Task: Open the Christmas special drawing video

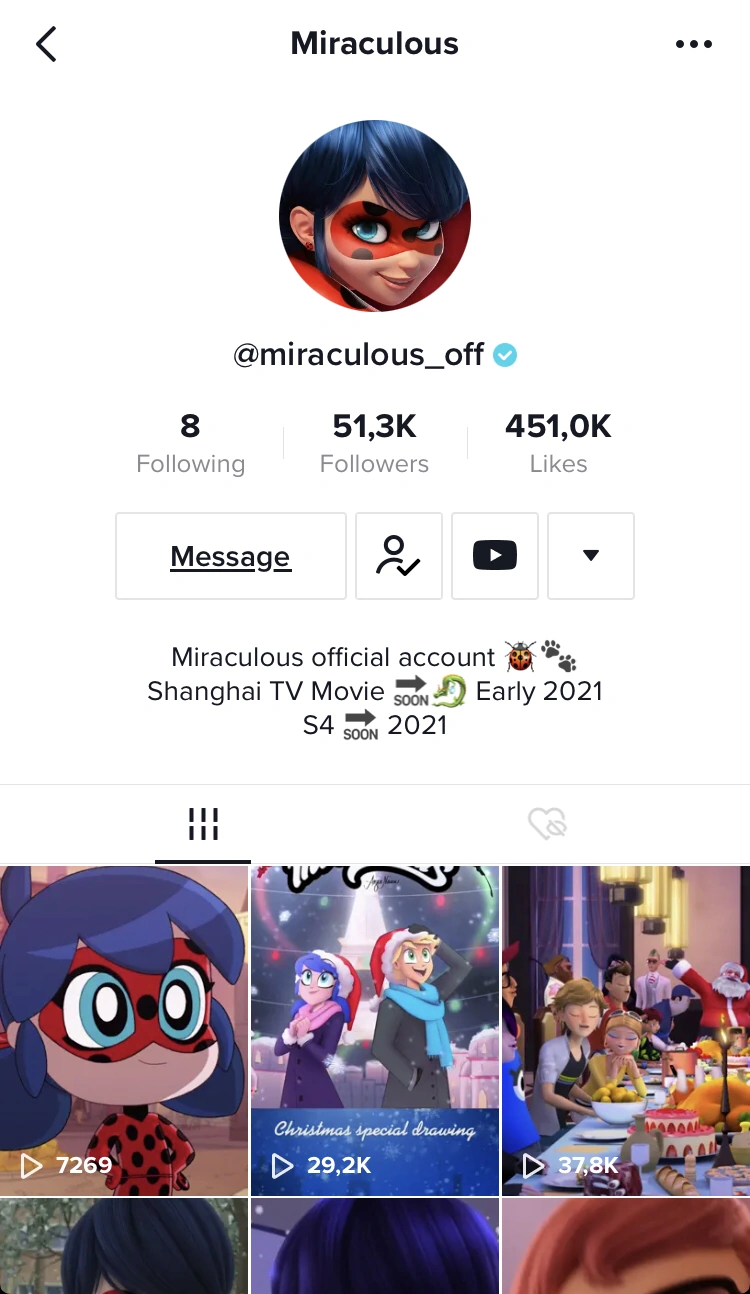Action: click(375, 1030)
